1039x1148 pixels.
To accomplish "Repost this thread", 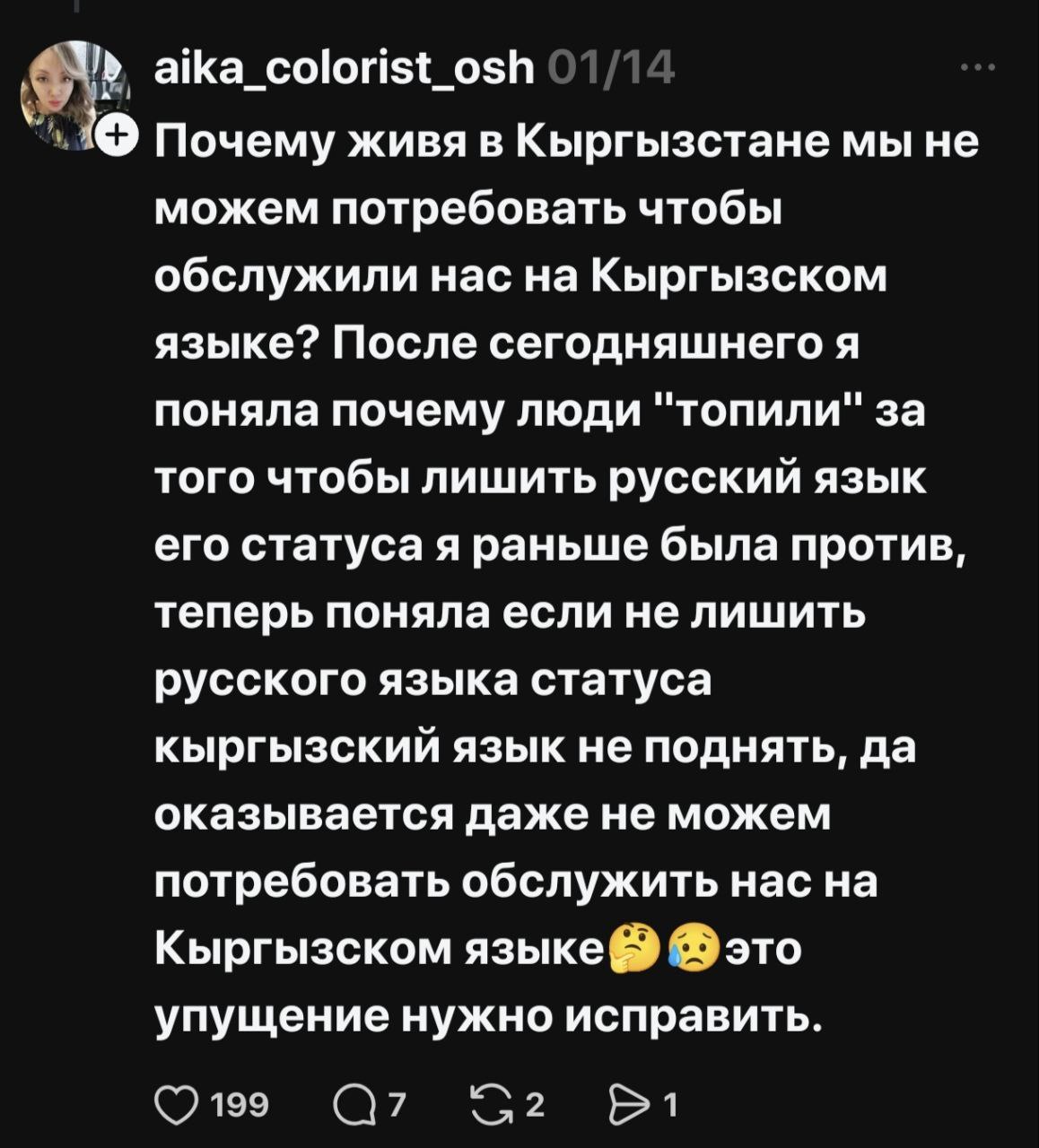I will click(x=487, y=1104).
